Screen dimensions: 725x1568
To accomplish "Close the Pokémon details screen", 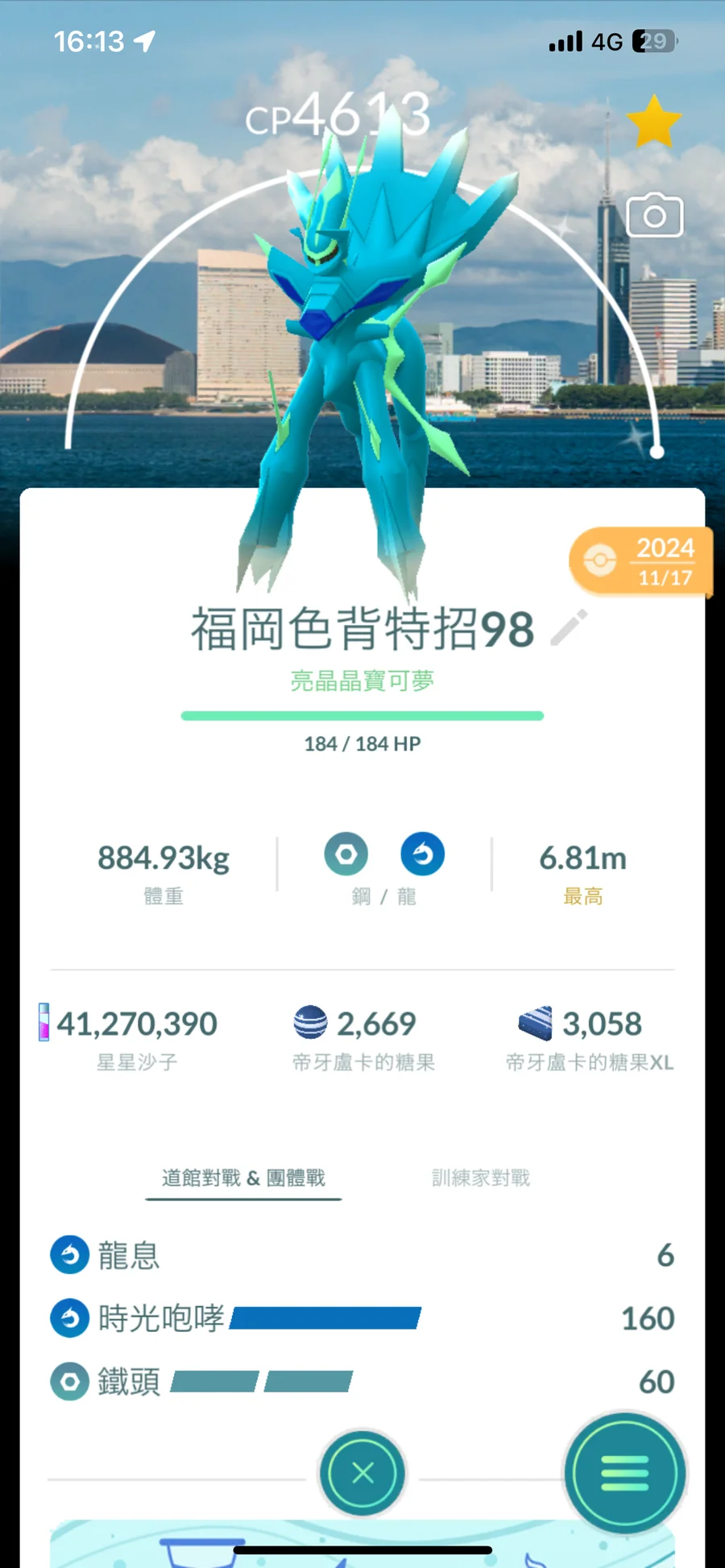I will pyautogui.click(x=362, y=1473).
